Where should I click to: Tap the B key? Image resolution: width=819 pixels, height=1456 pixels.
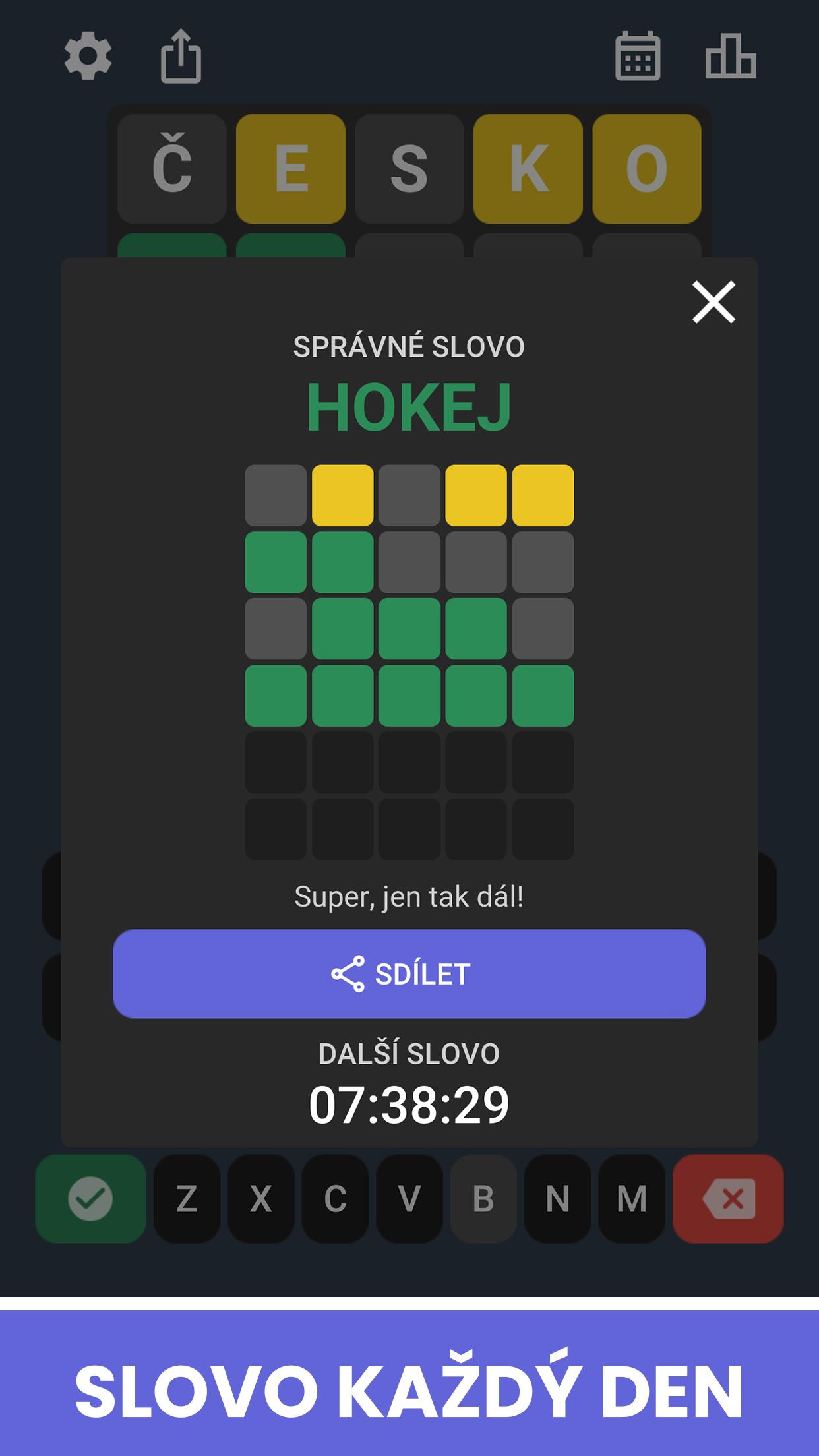click(483, 1198)
